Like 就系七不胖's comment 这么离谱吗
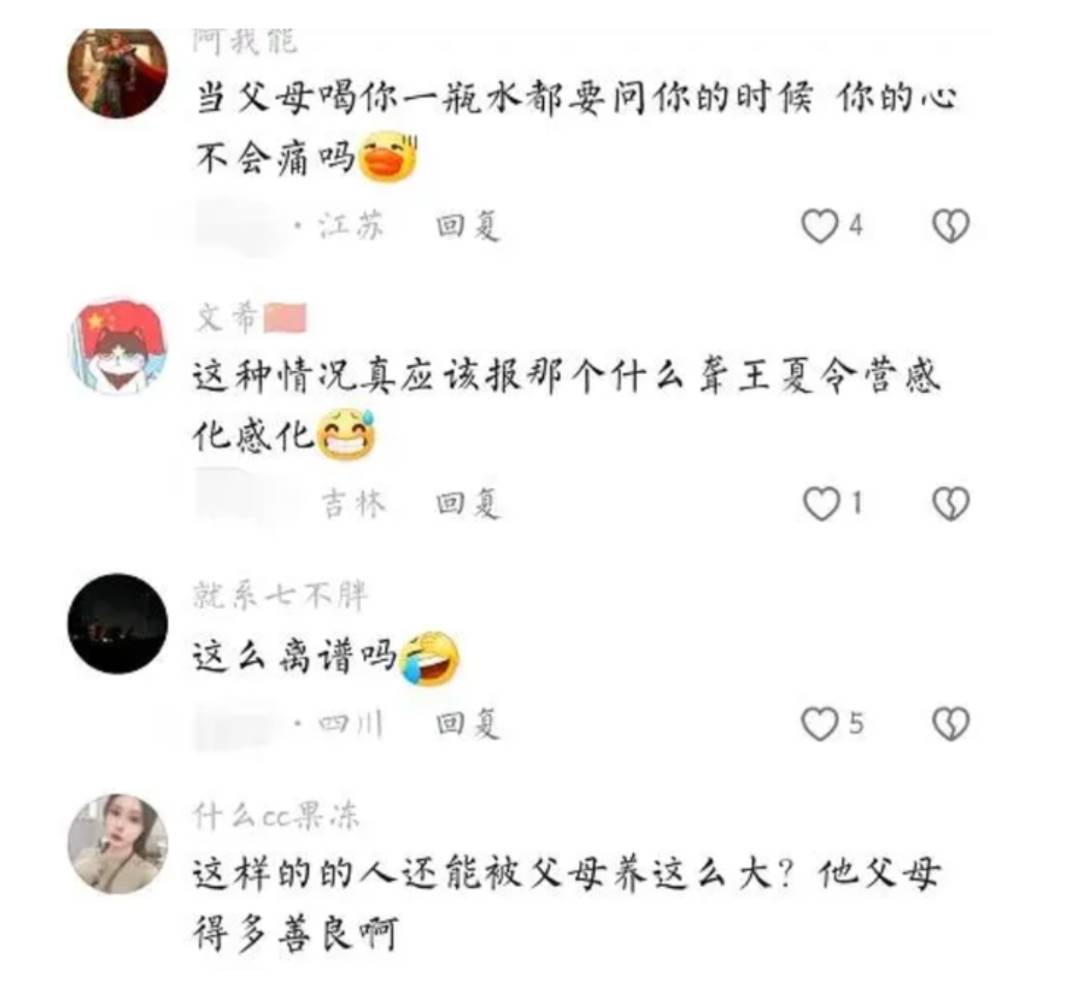1080x1006 pixels. click(820, 724)
